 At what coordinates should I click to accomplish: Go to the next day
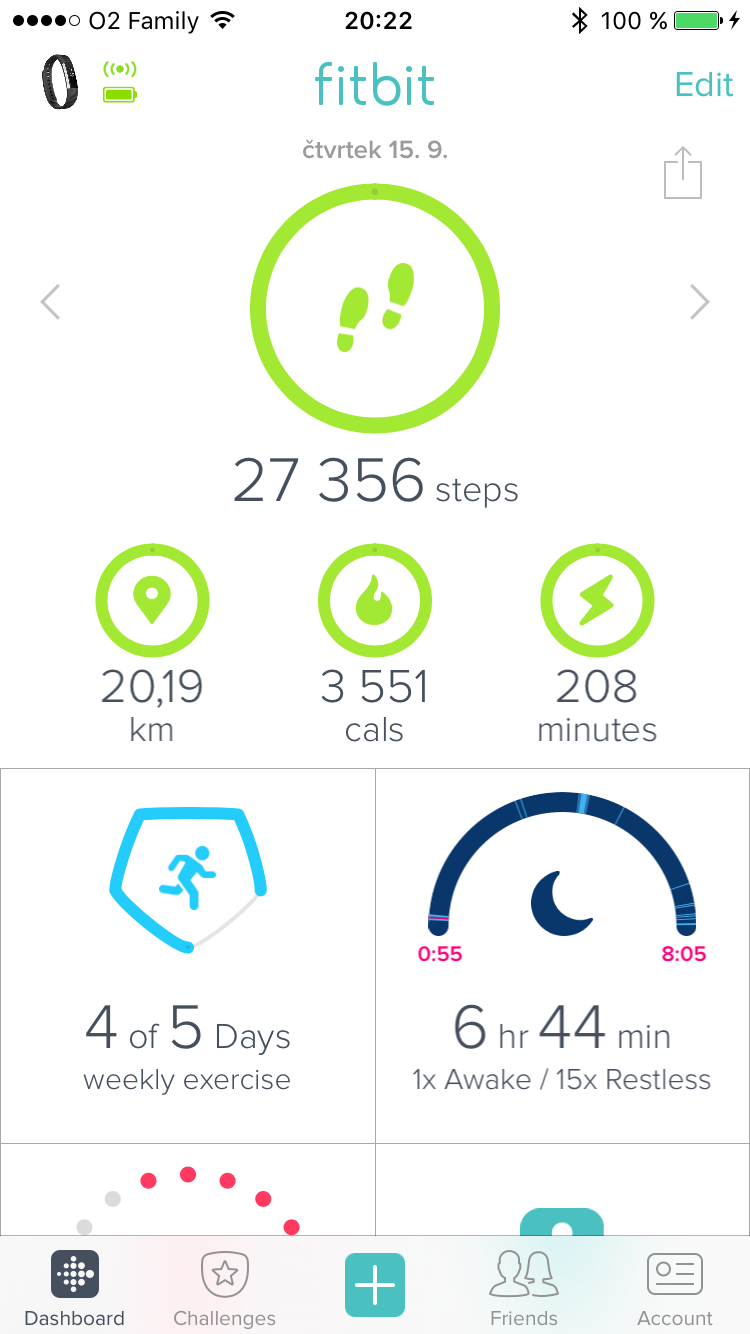tap(699, 301)
